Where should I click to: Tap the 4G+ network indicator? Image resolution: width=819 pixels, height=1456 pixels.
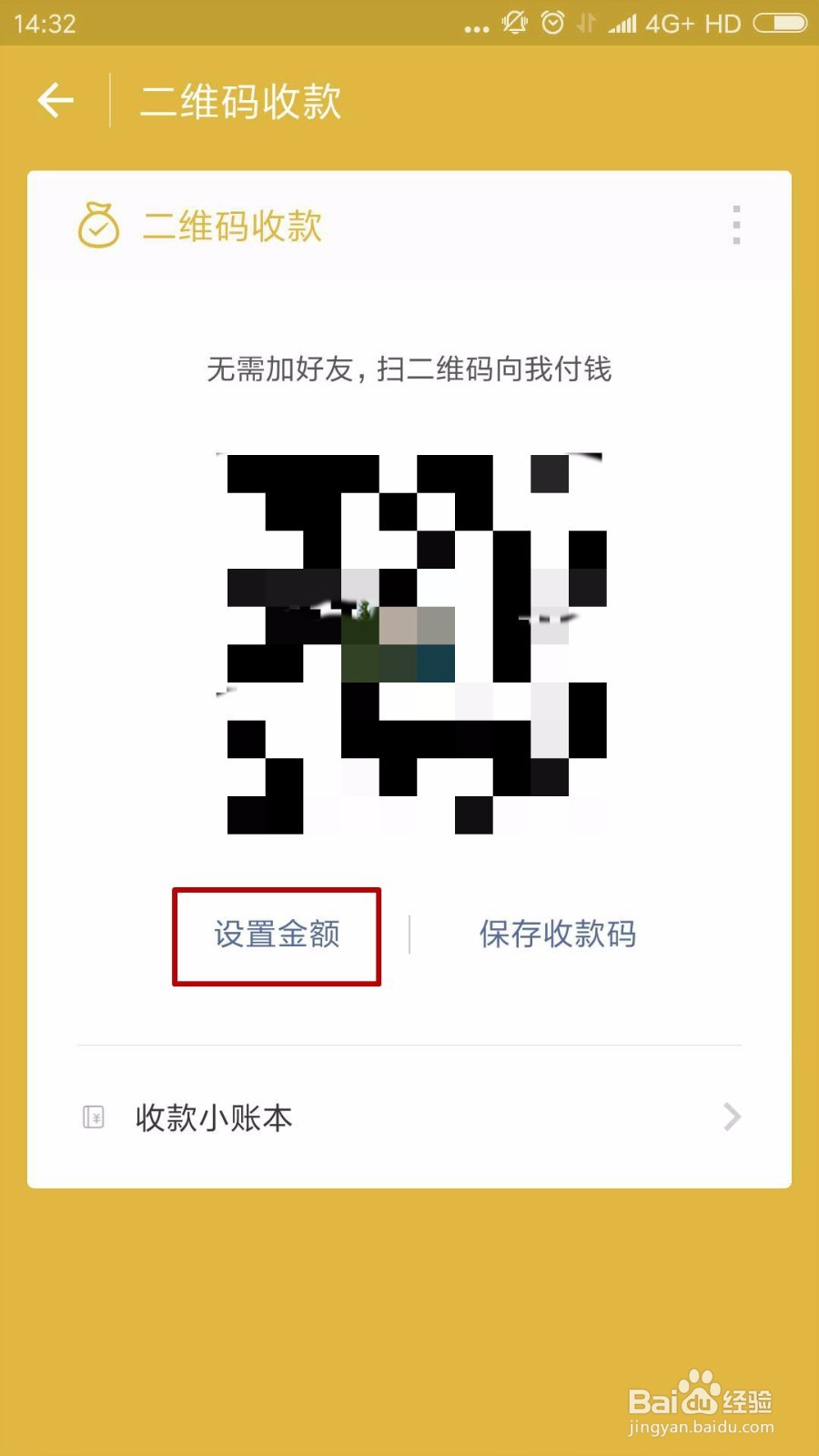click(671, 23)
